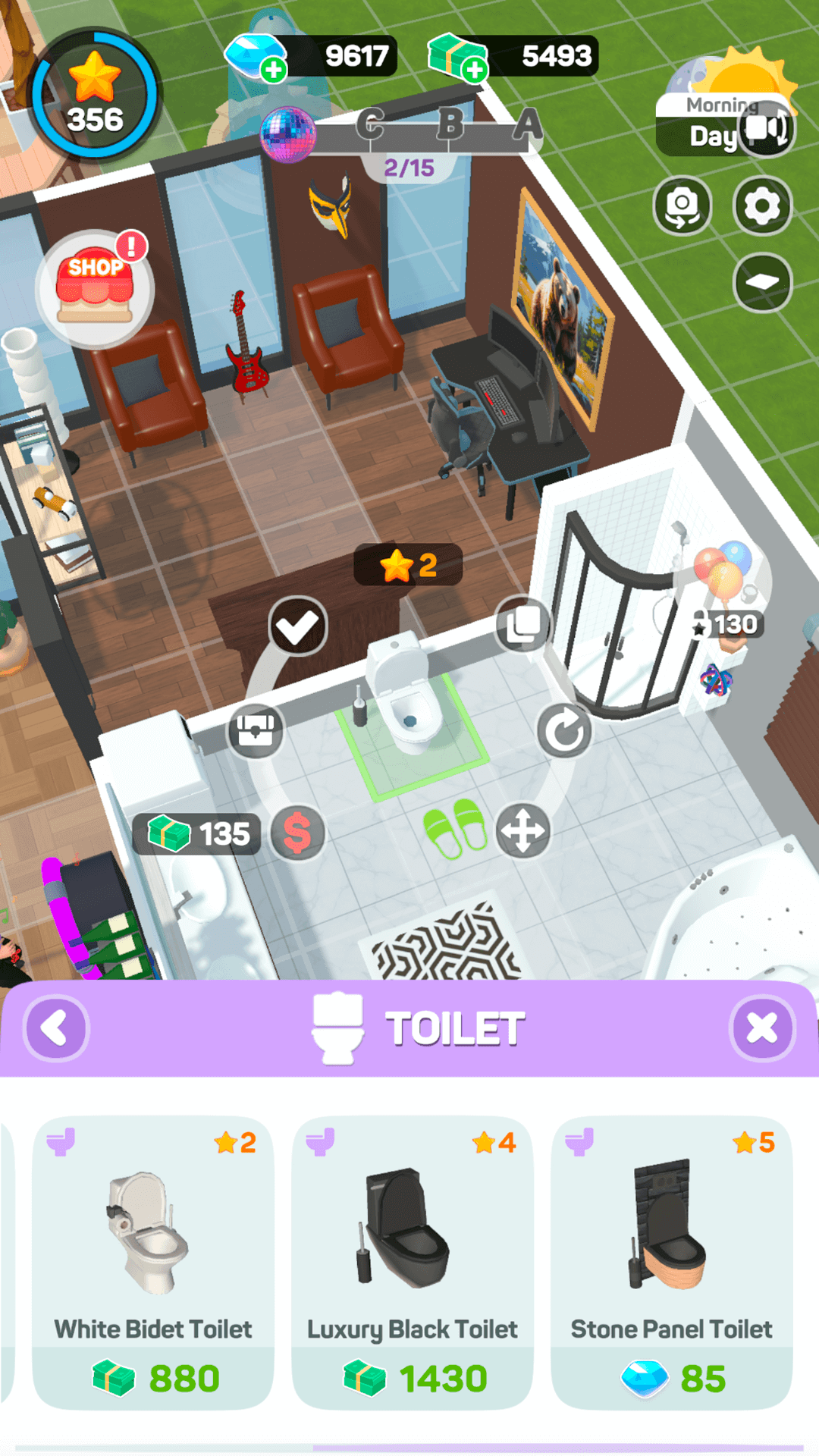Open the star level 356 badge

tap(95, 95)
